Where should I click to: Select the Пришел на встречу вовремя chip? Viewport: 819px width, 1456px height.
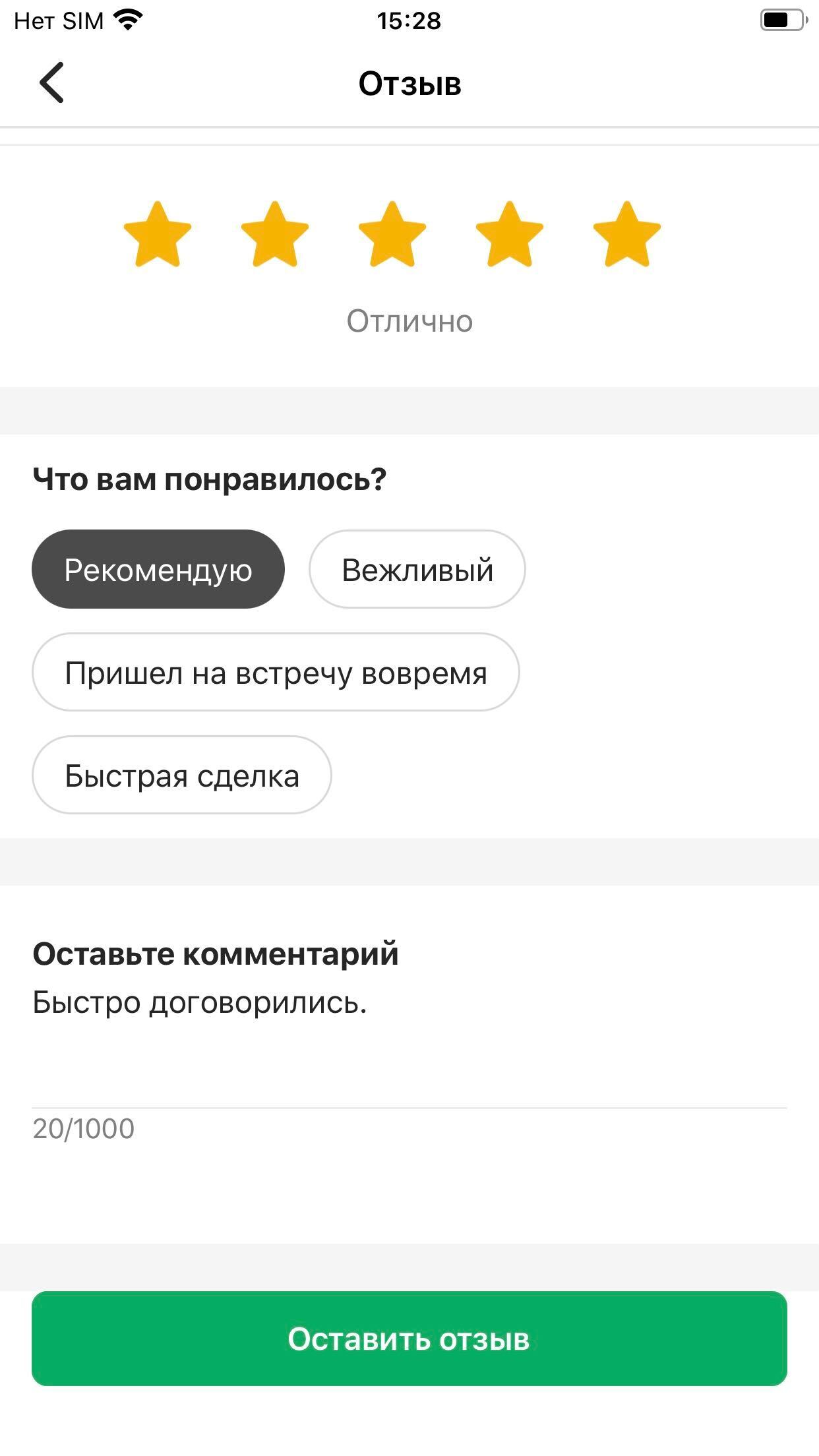click(x=276, y=673)
